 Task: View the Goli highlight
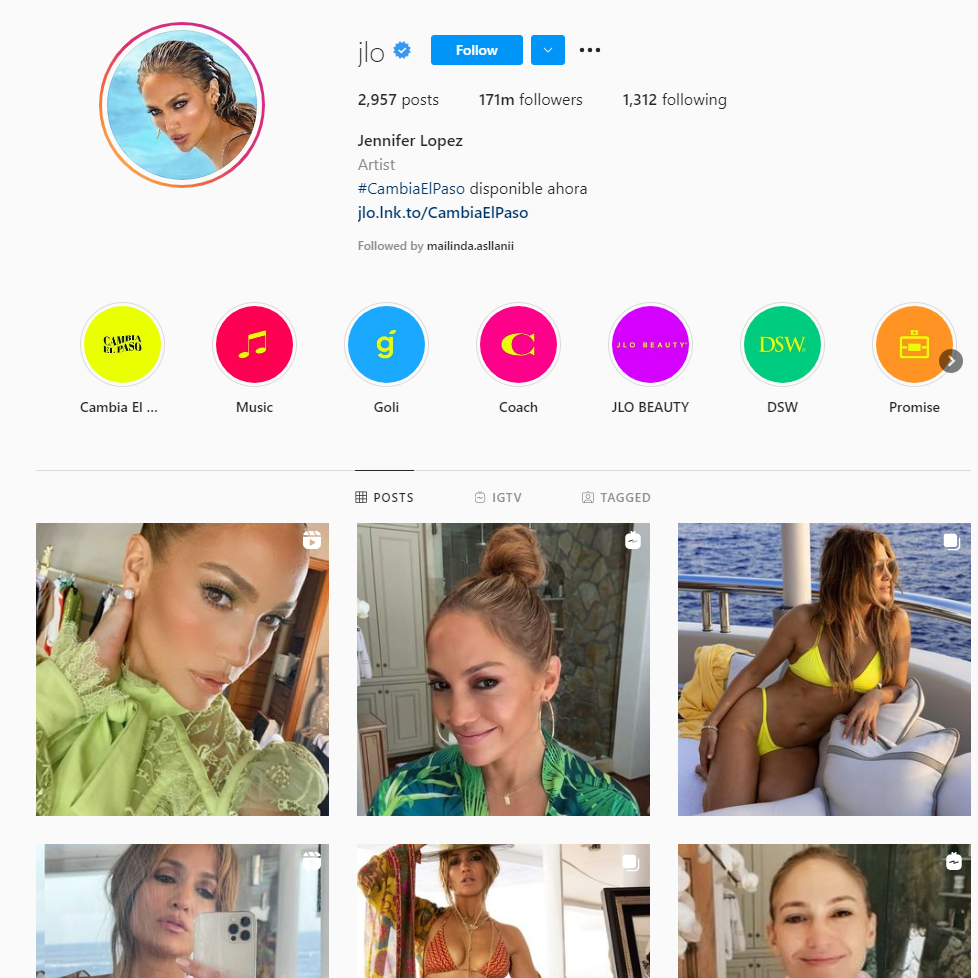[x=386, y=345]
